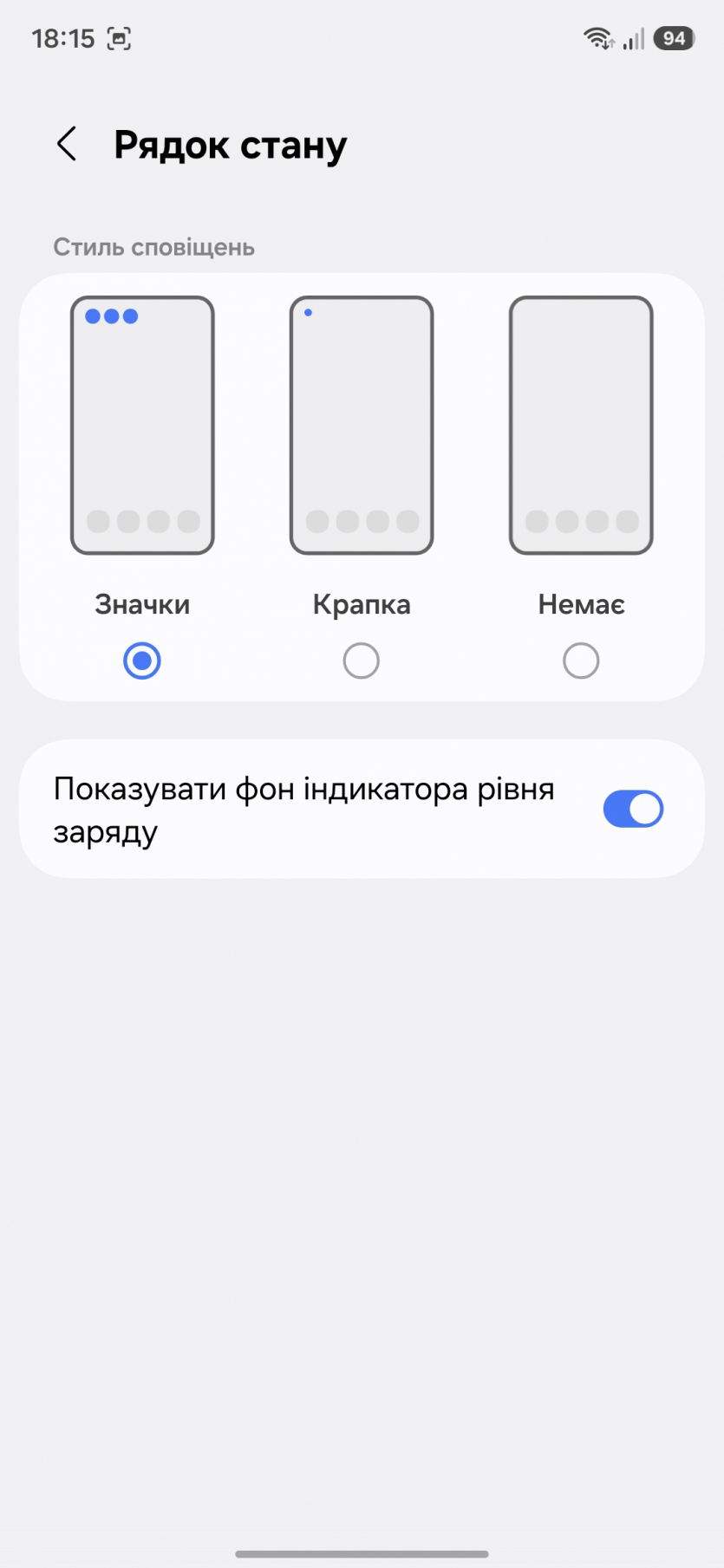Disable Показувати фон індикатора рівня заряду
The image size is (724, 1568).
[x=633, y=809]
